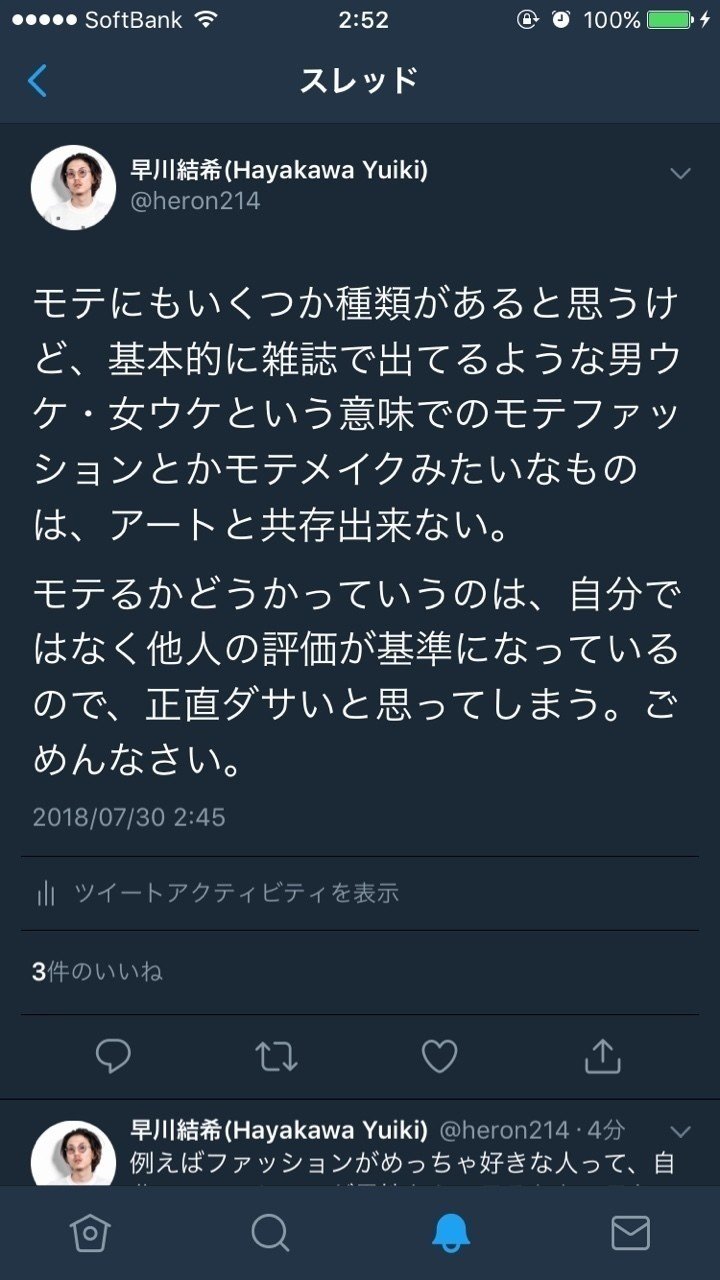This screenshot has width=720, height=1280.
Task: Open the reply tweet's options chevron
Action: [x=675, y=1130]
